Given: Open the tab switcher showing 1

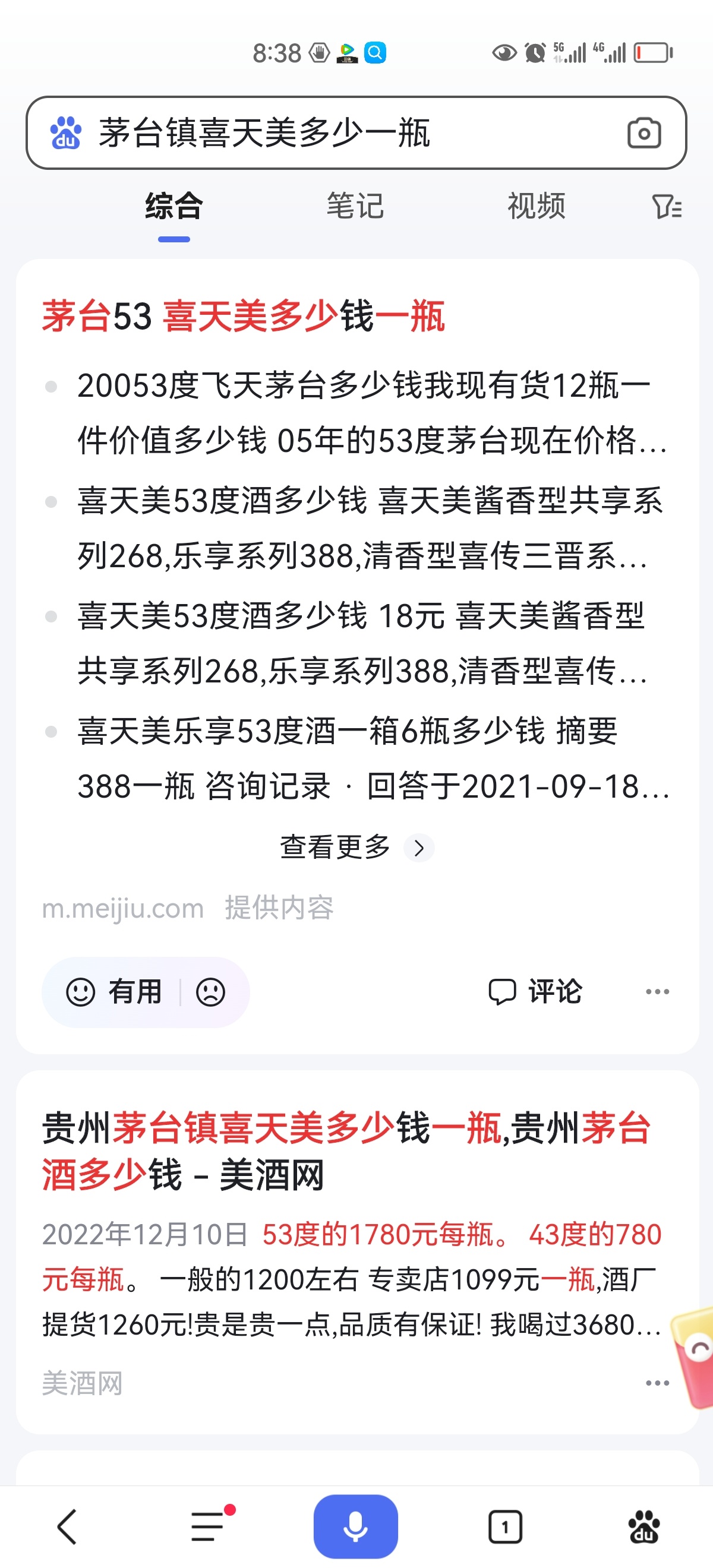Looking at the screenshot, I should [505, 1526].
